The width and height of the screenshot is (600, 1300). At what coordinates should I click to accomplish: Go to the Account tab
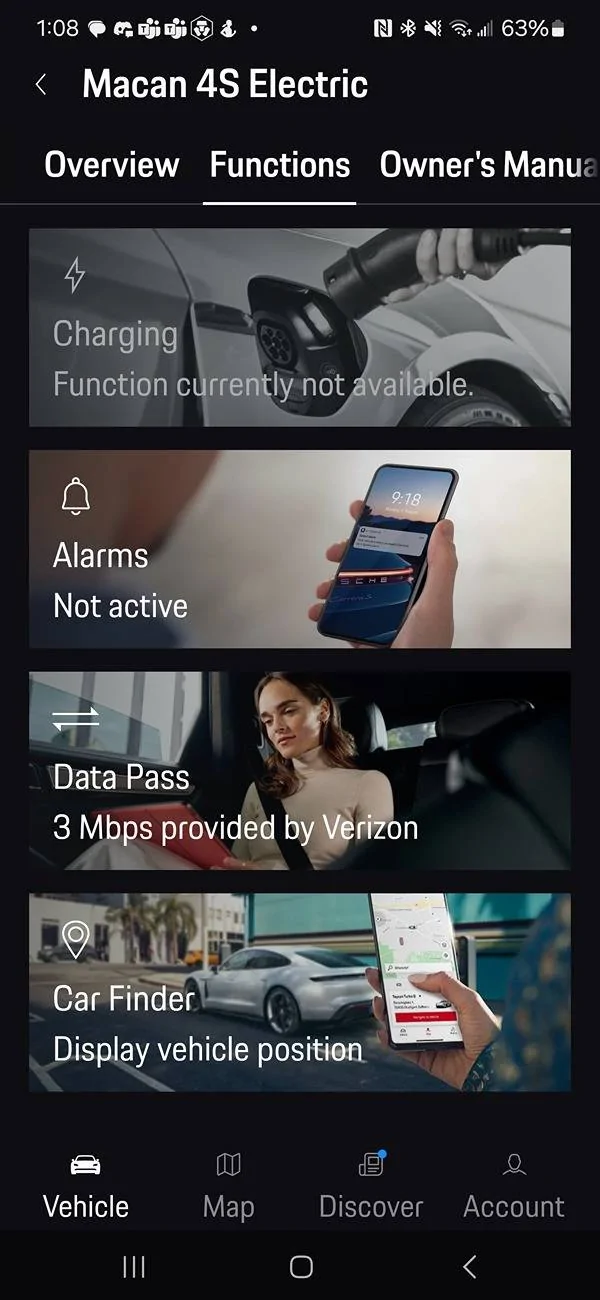[514, 1186]
